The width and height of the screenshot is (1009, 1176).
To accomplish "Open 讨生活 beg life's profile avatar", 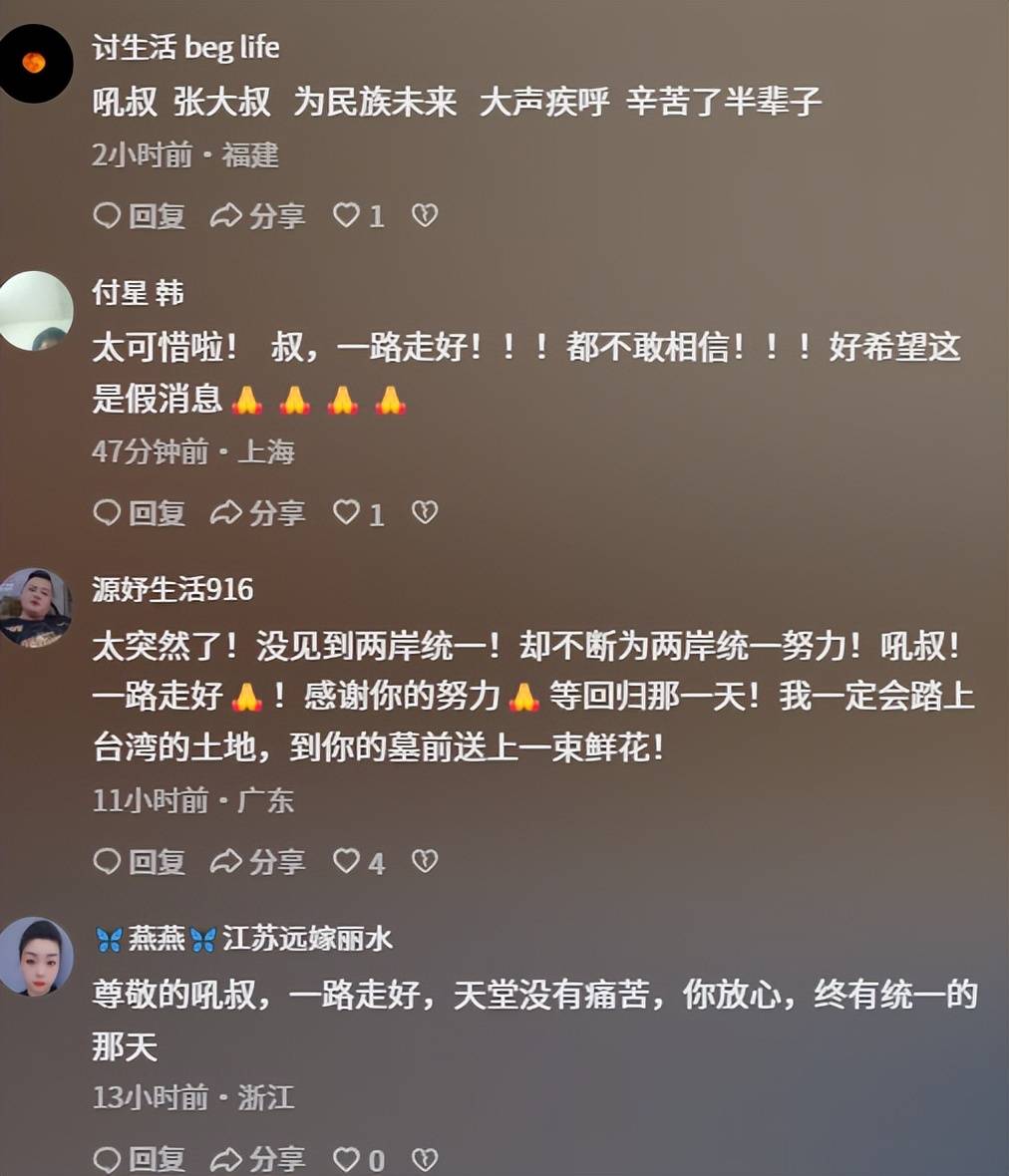I will click(x=35, y=63).
